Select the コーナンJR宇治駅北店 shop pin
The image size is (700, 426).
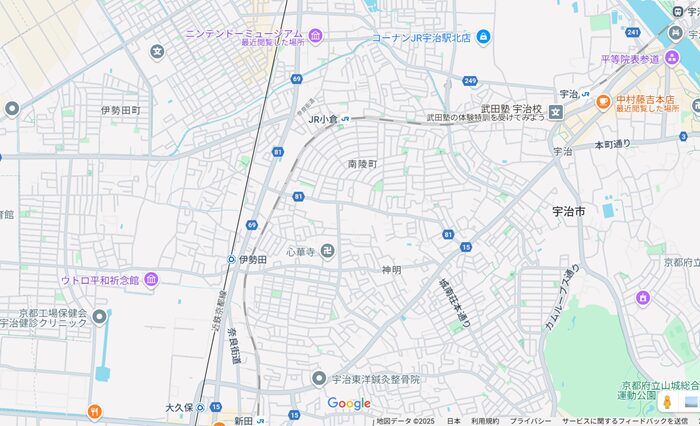click(x=483, y=37)
